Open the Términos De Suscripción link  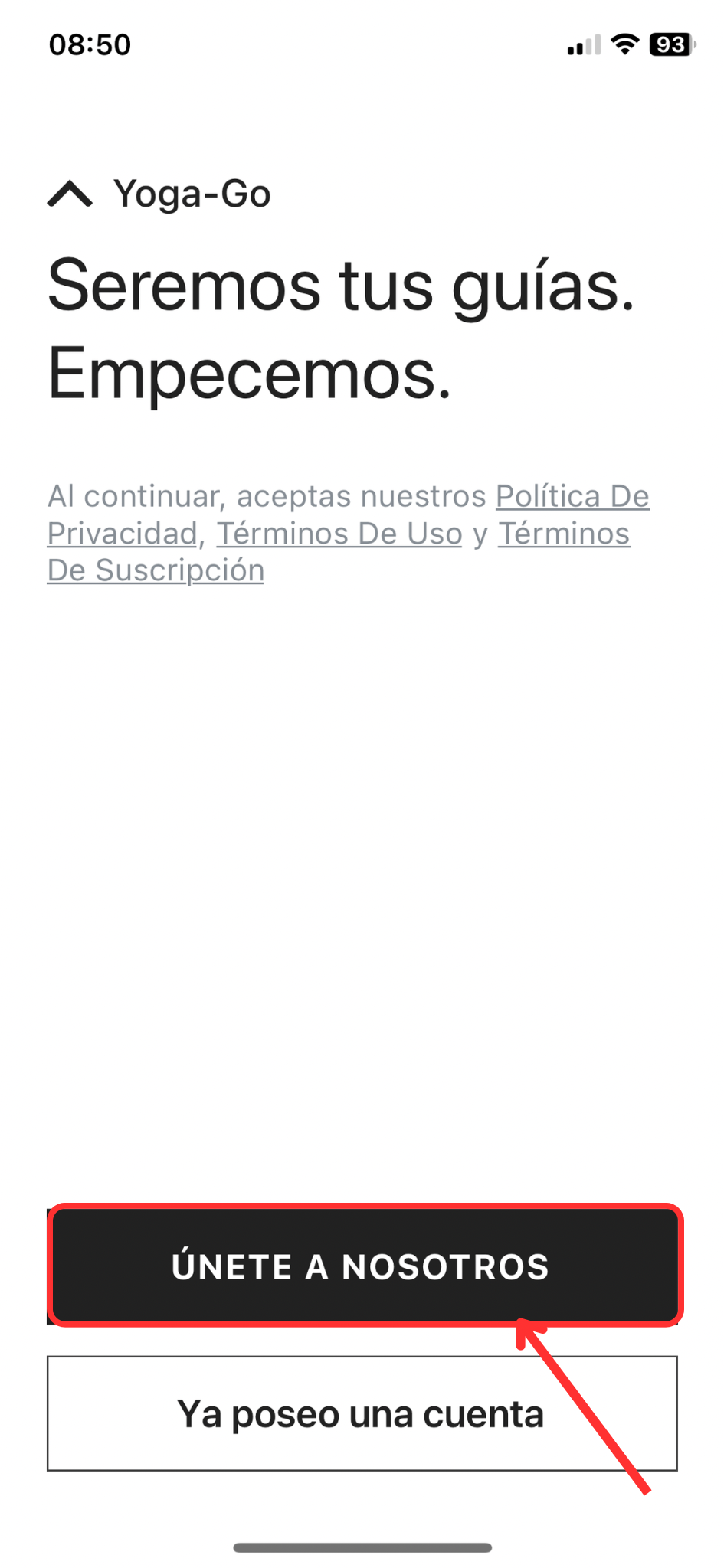click(564, 534)
